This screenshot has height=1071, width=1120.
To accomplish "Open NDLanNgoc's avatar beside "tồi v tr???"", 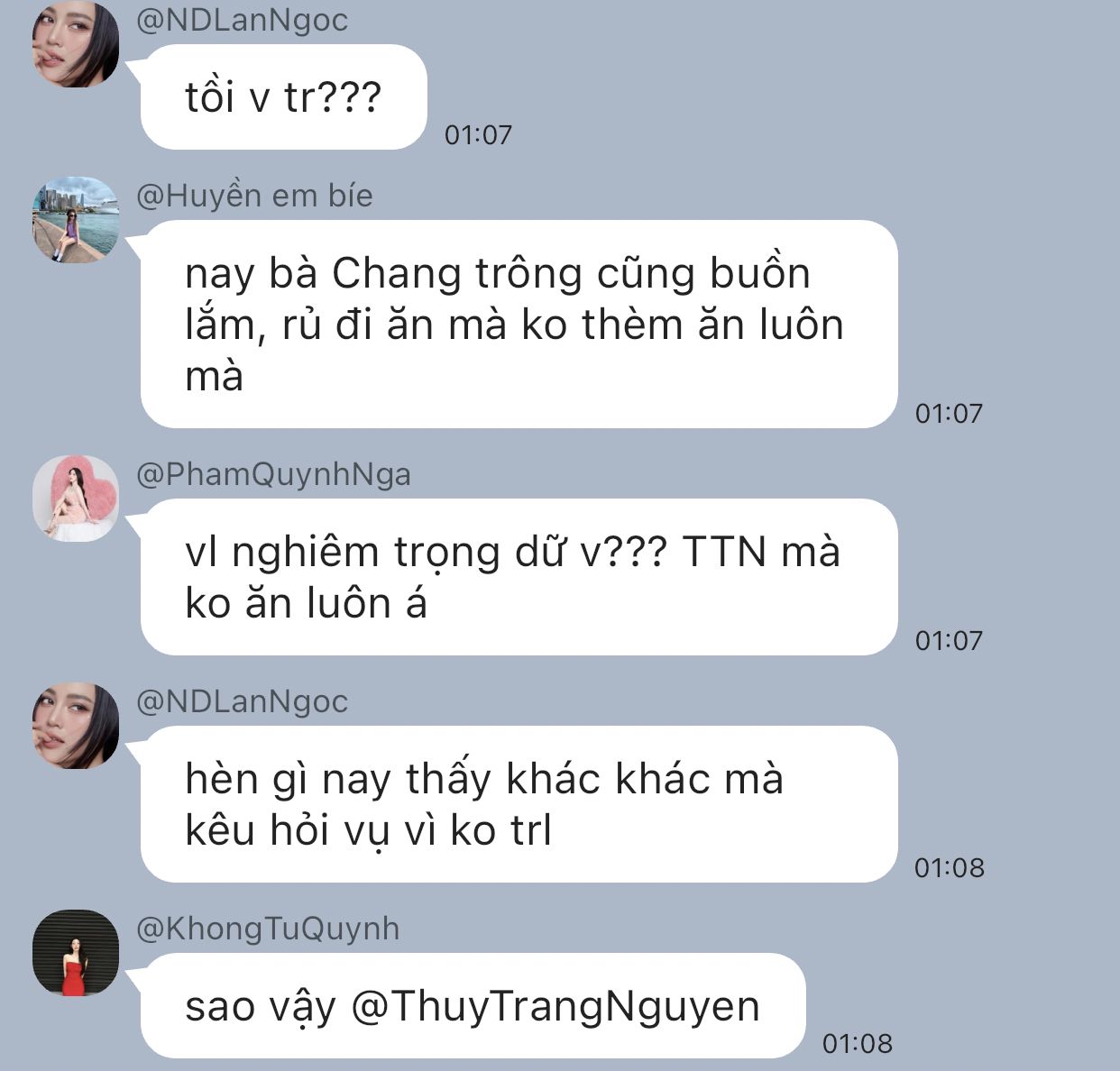I will click(x=76, y=44).
